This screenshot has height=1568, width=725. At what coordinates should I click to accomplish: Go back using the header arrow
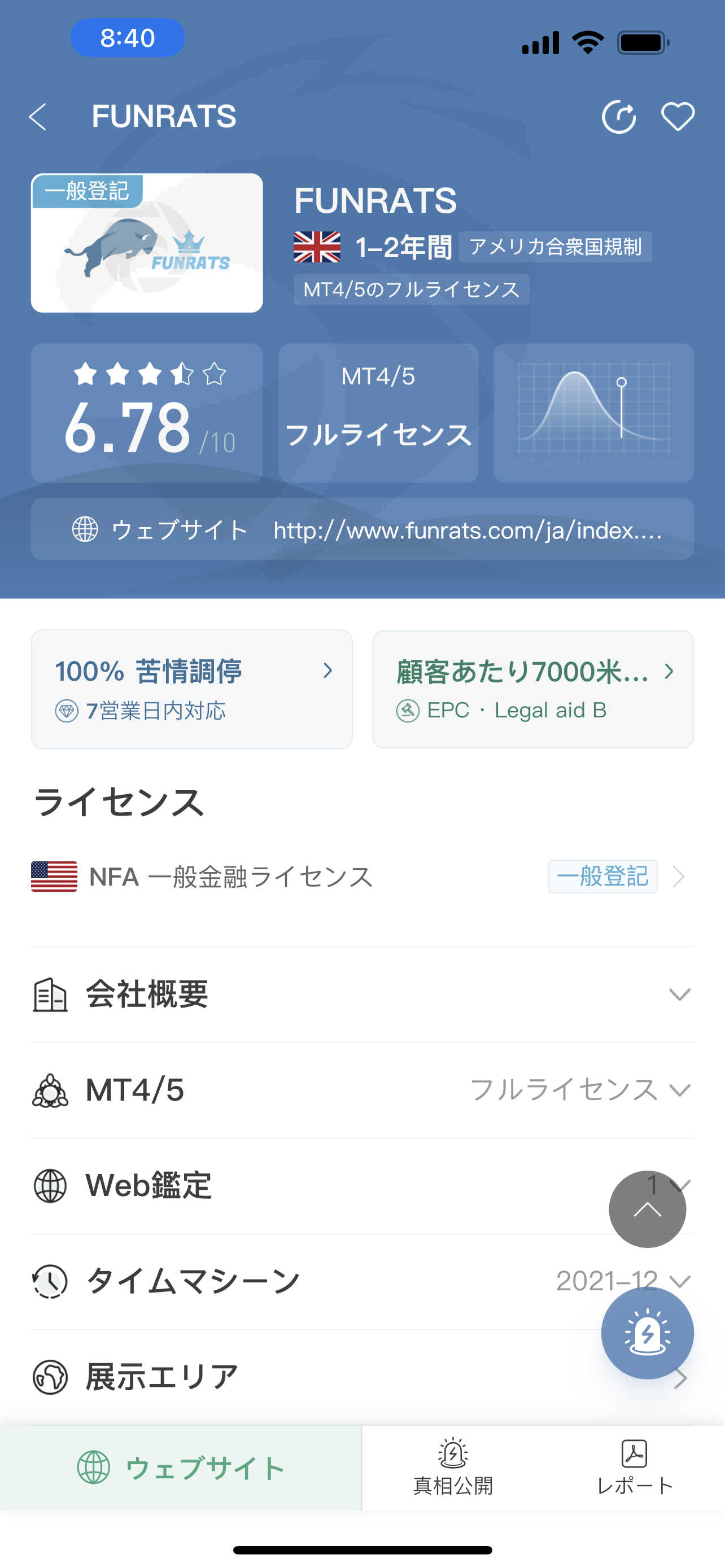38,116
